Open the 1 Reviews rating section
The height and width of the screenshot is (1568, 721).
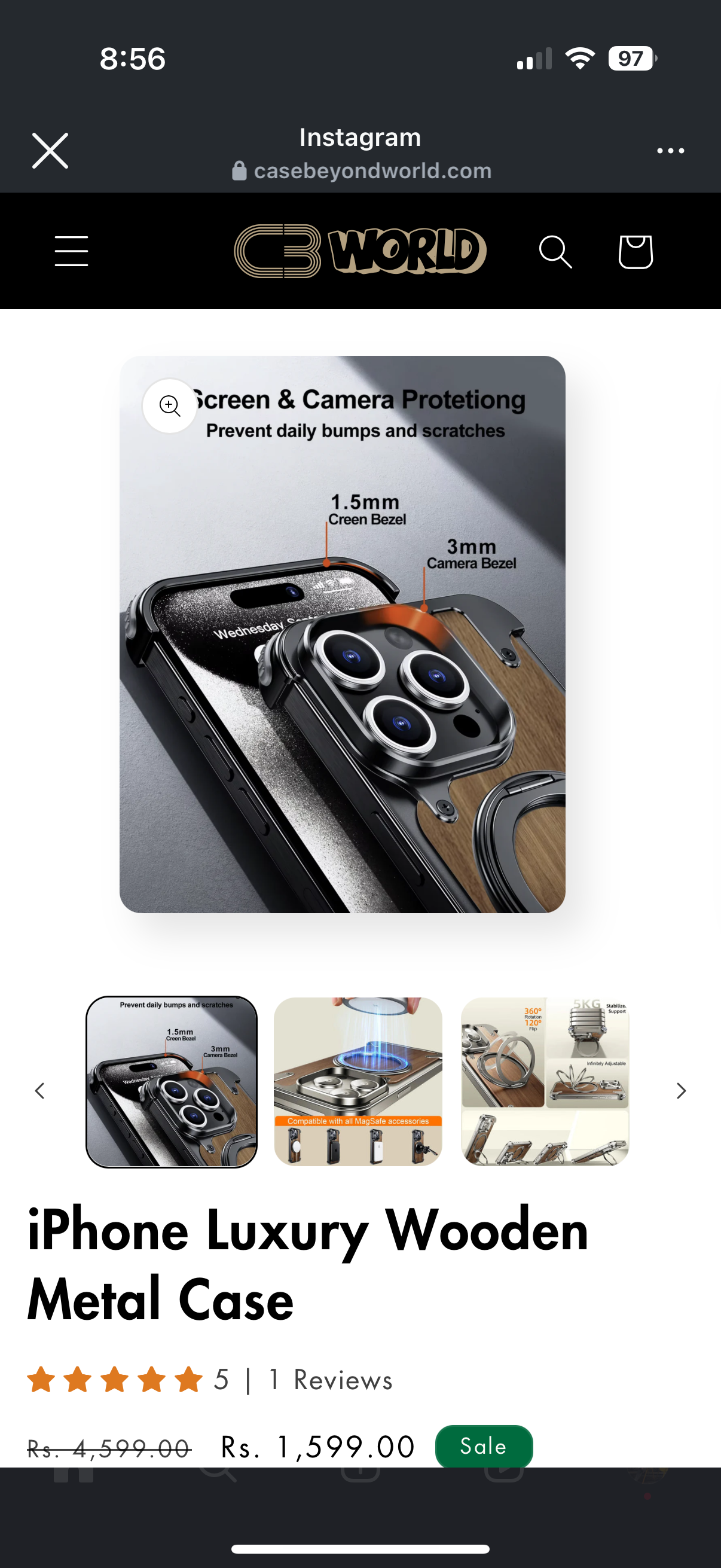331,1380
